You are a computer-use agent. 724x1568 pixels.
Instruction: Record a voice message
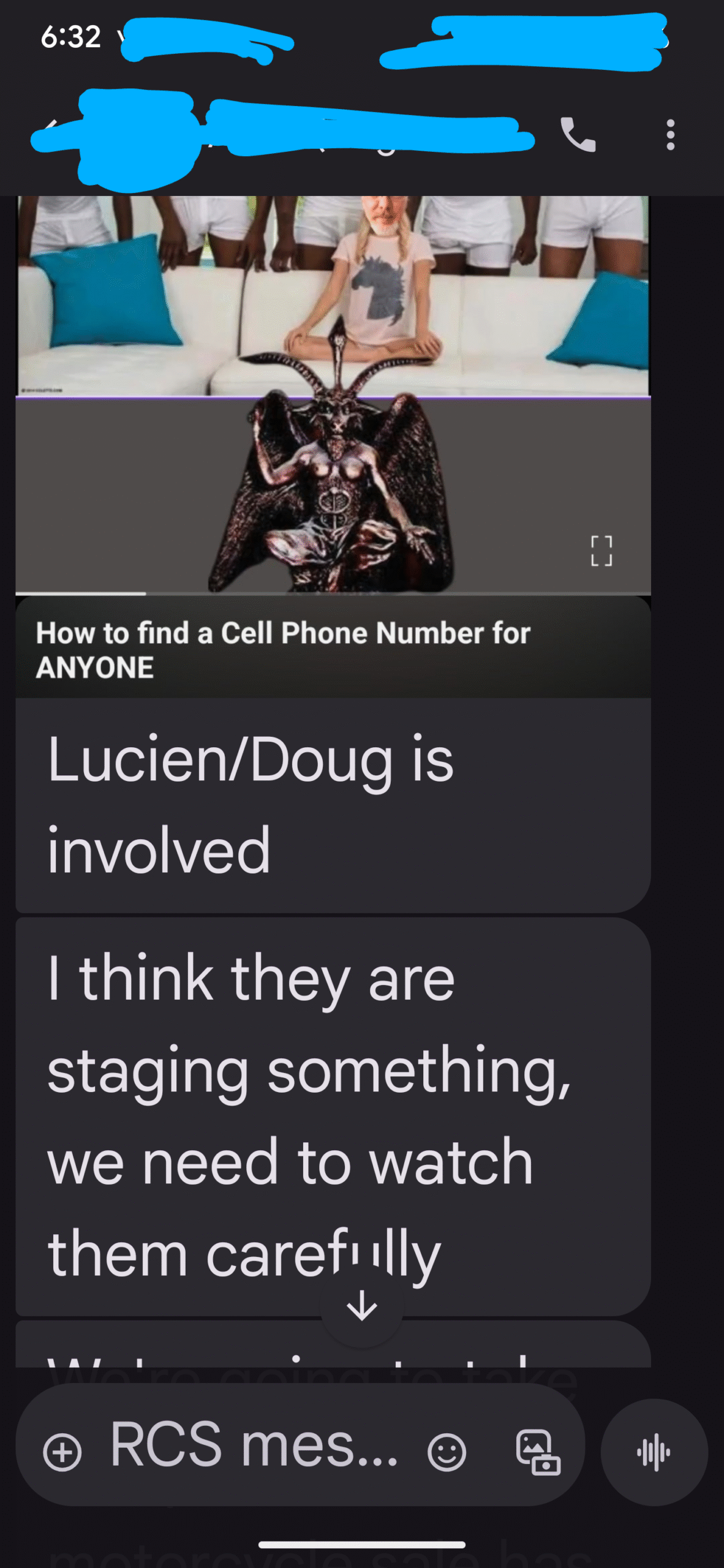pos(654,1452)
